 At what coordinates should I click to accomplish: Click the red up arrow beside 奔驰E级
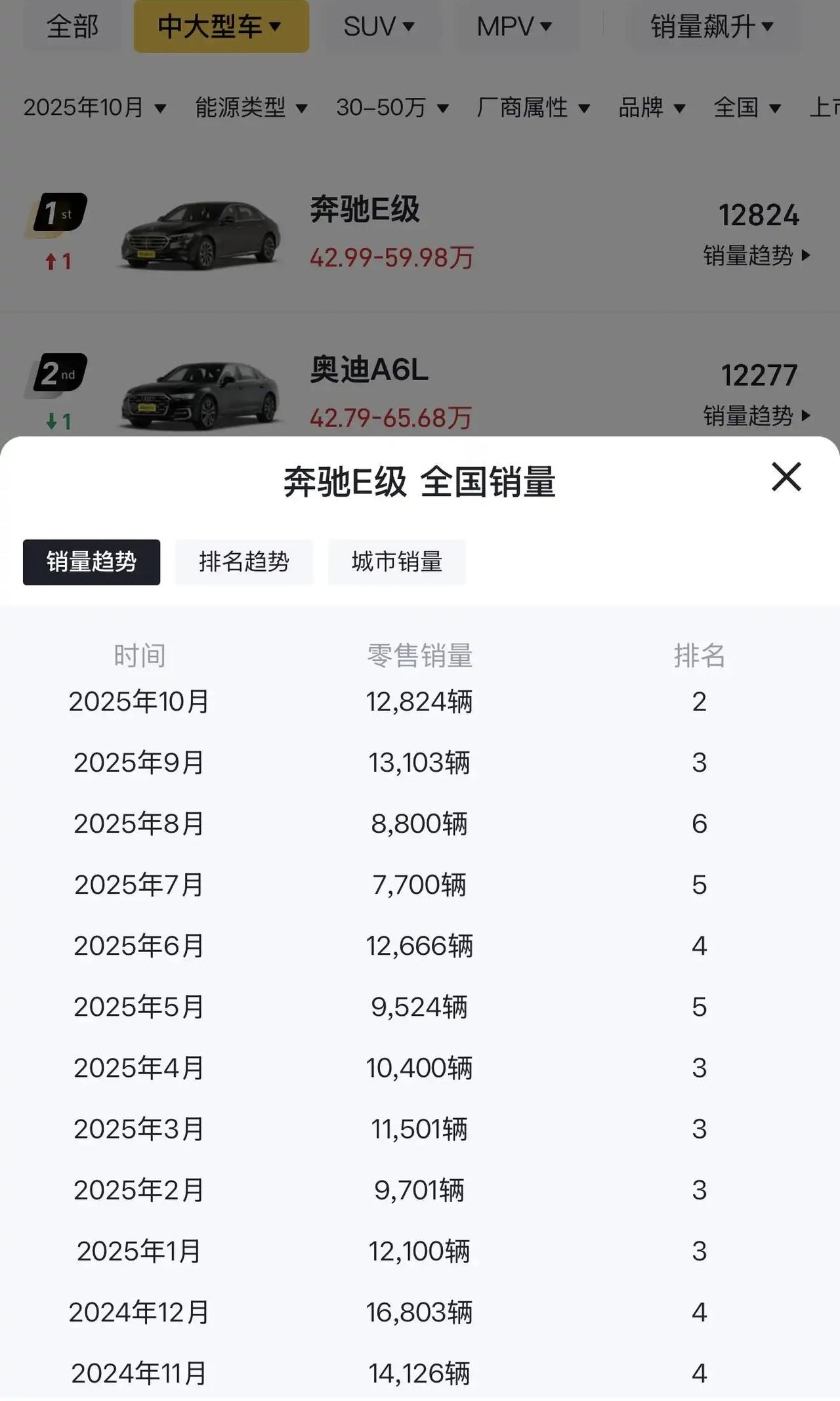click(x=52, y=261)
